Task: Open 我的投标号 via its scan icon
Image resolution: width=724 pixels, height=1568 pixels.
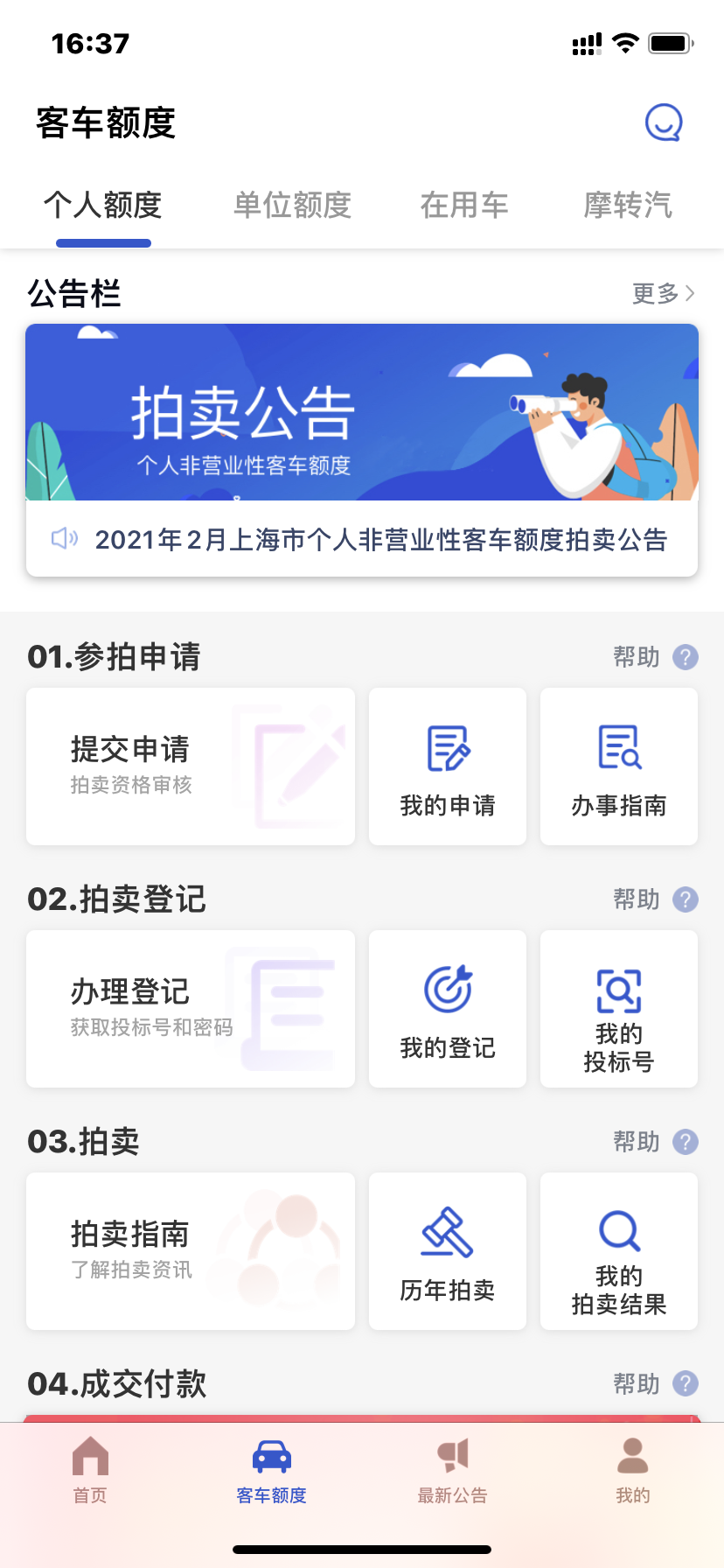Action: point(618,991)
